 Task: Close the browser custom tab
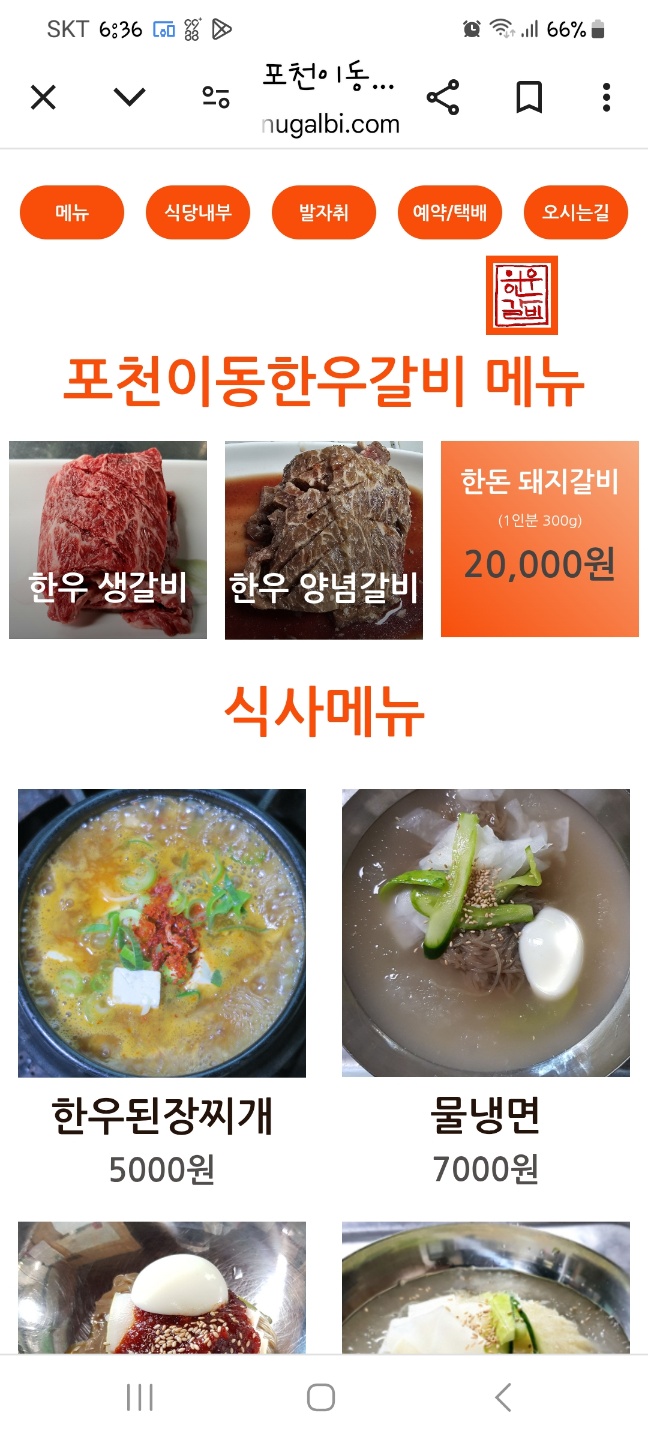pos(43,97)
